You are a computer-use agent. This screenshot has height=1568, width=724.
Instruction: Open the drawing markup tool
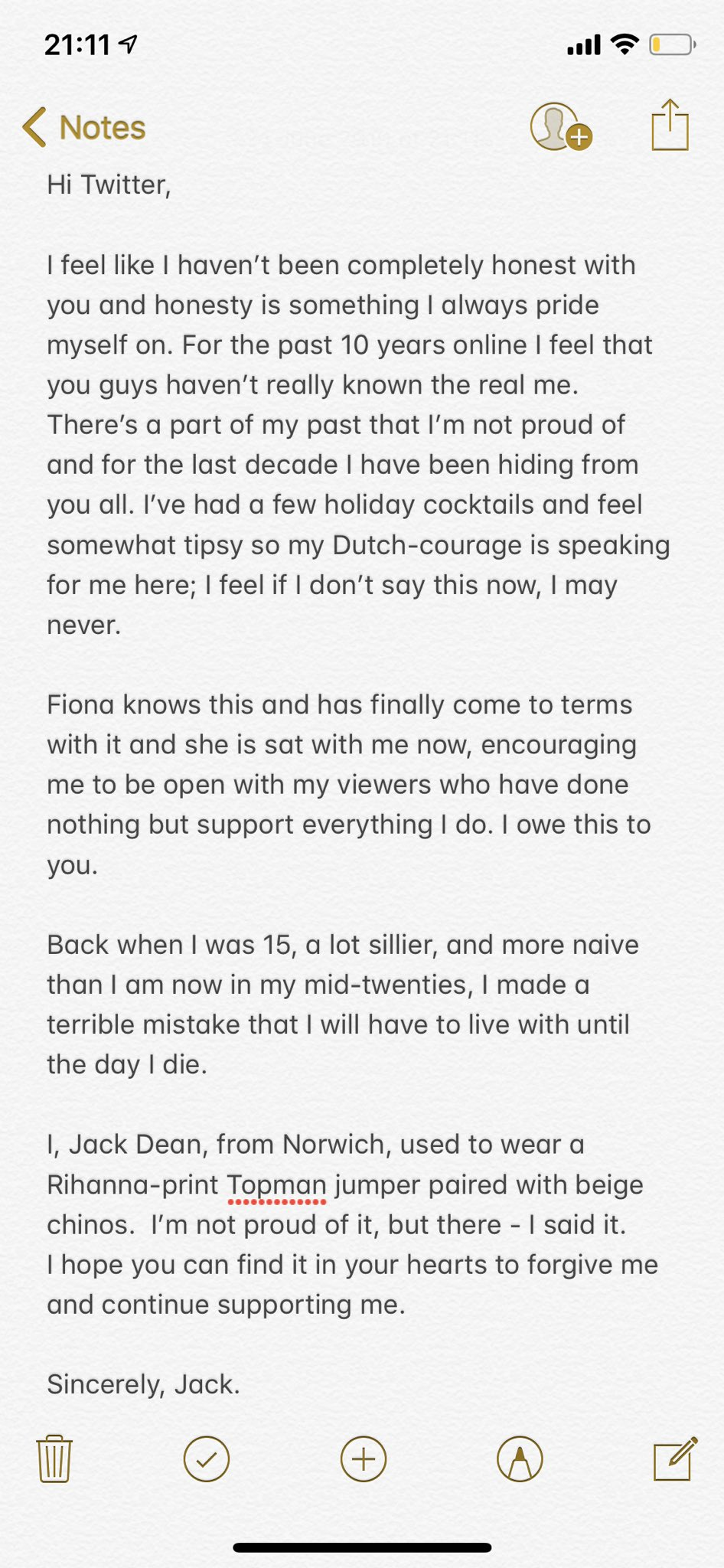pos(520,1459)
